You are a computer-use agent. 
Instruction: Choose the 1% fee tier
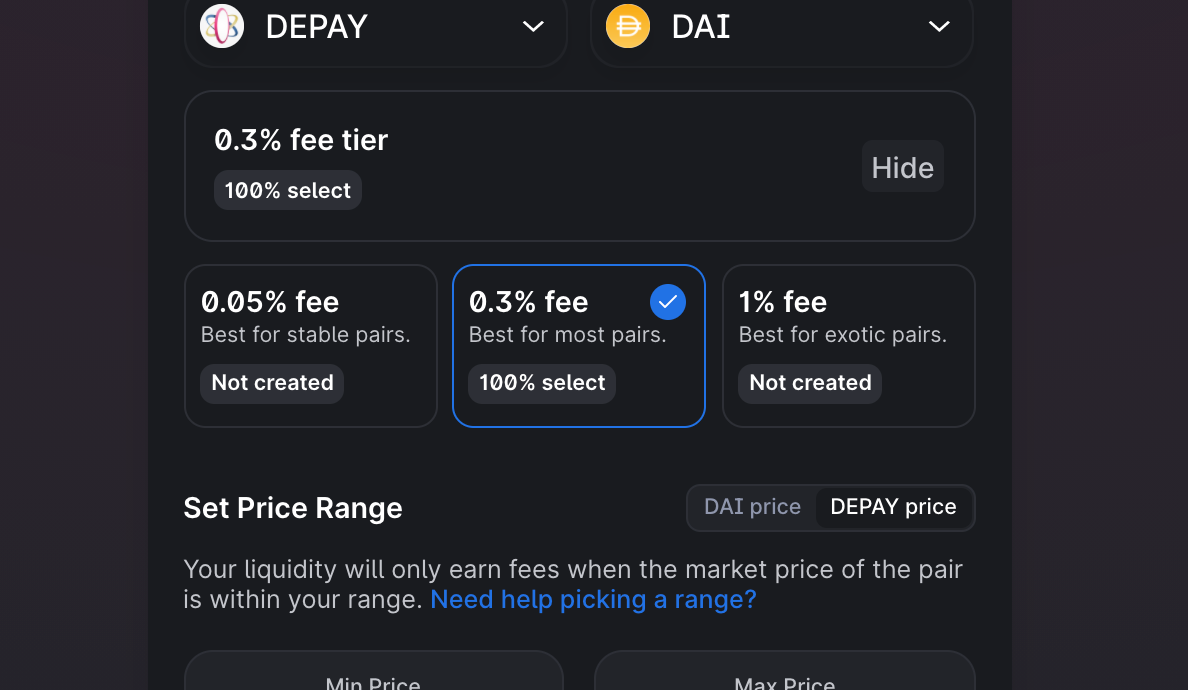pos(848,345)
